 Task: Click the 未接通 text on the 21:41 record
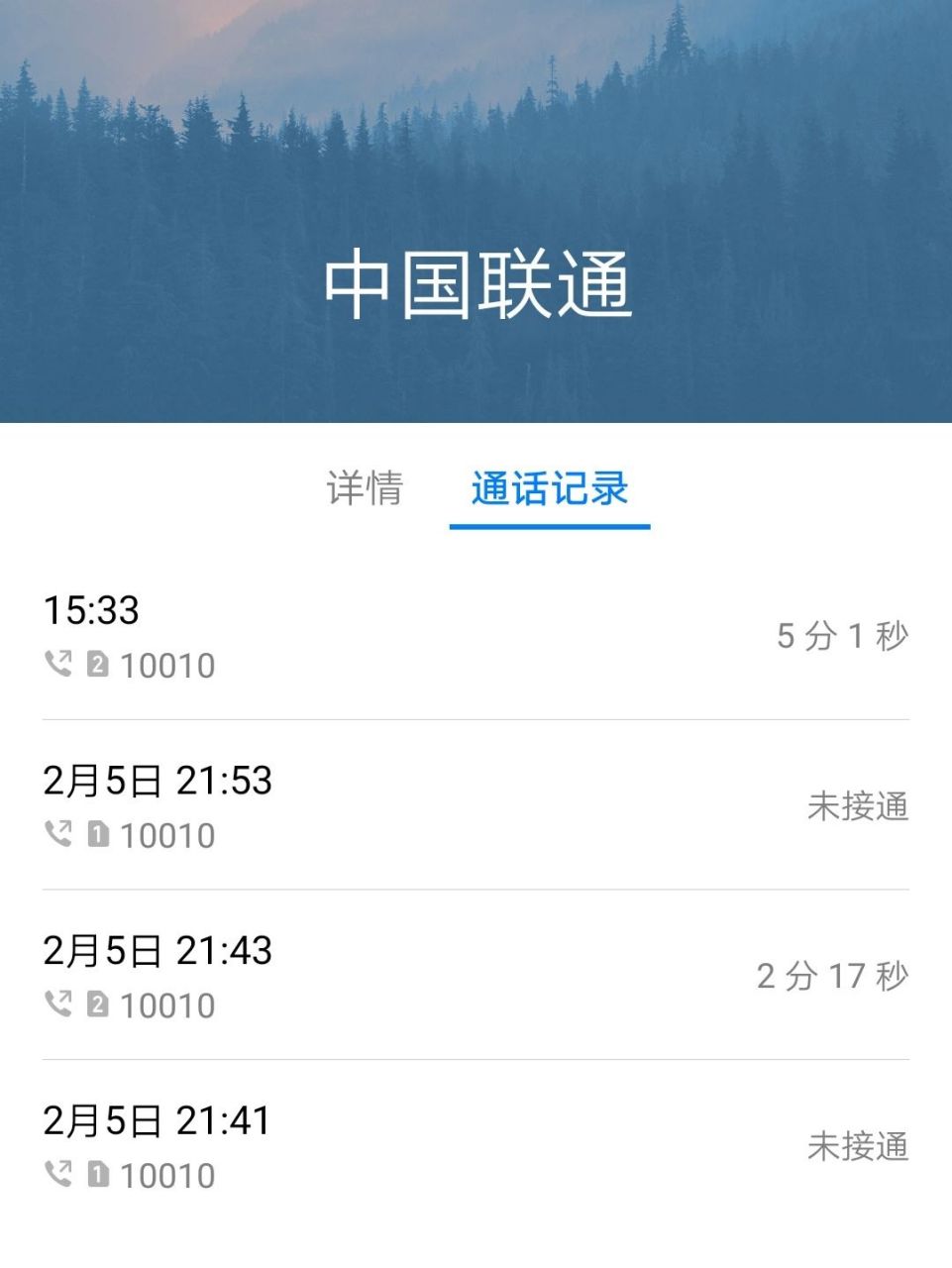[858, 1147]
